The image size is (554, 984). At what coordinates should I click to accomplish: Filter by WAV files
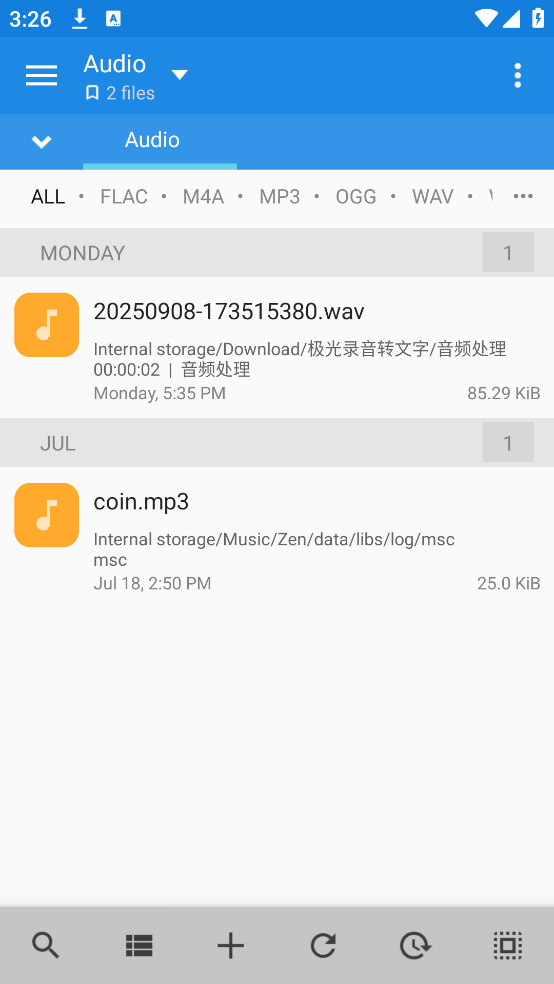click(432, 196)
